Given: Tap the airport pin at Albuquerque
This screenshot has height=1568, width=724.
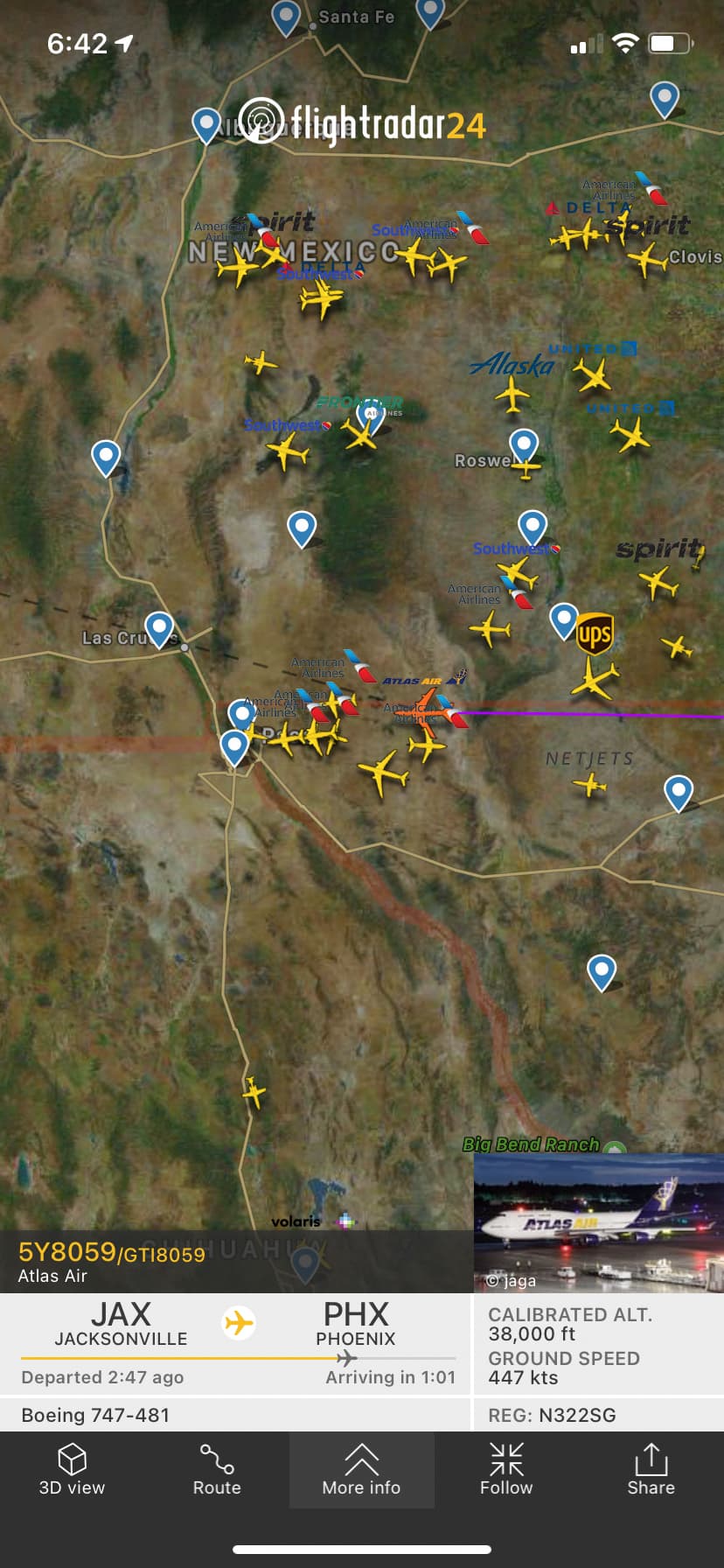Looking at the screenshot, I should pyautogui.click(x=206, y=124).
